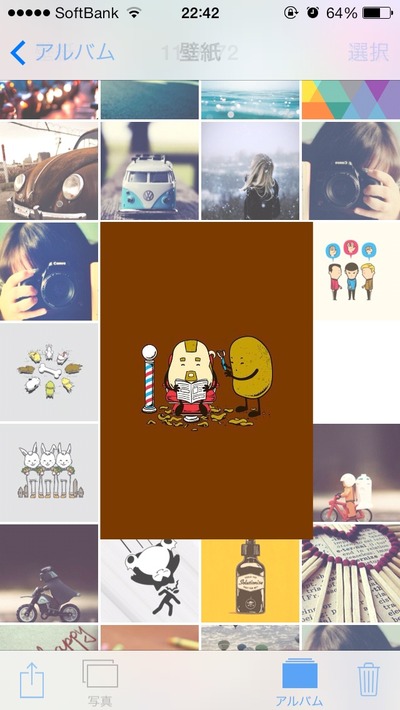Open the Lego bicycle rider photo
Screen dimensions: 400x710
coord(357,473)
